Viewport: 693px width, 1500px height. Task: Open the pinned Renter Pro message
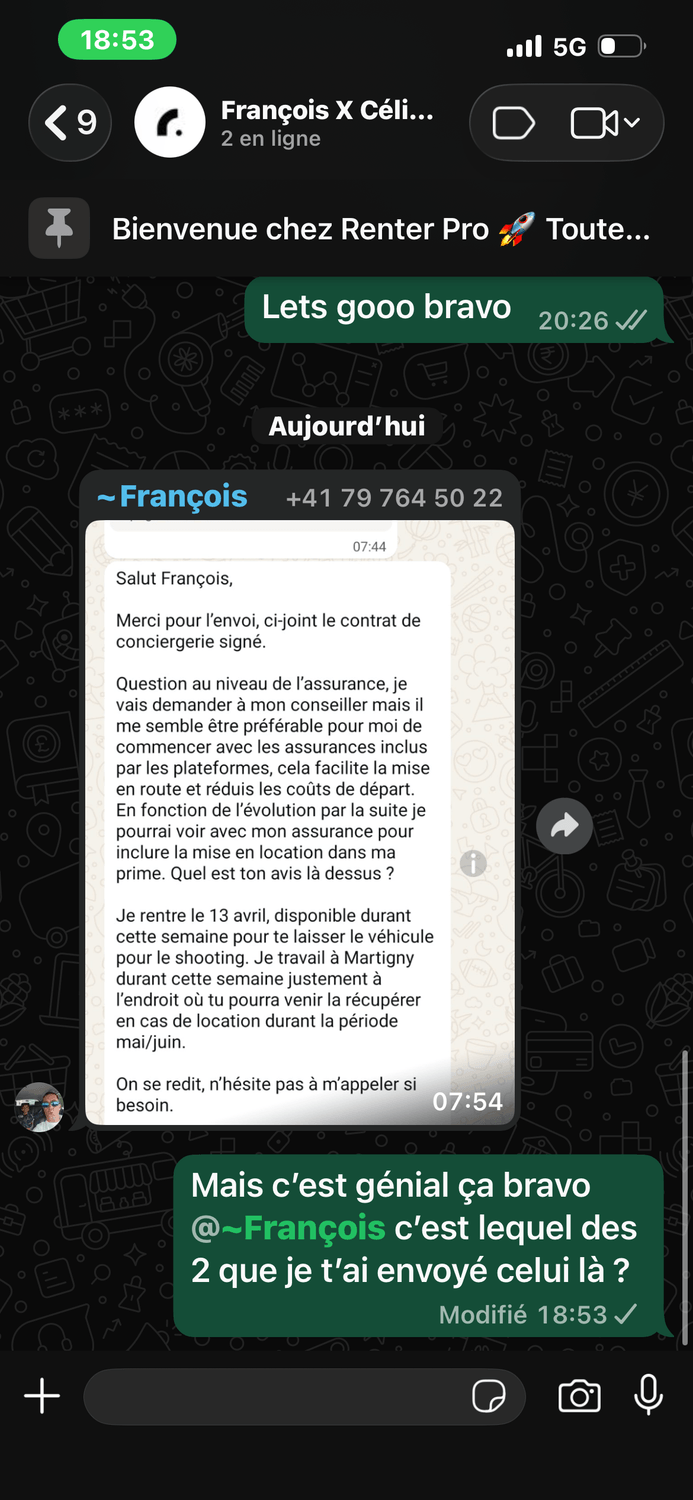pos(346,229)
